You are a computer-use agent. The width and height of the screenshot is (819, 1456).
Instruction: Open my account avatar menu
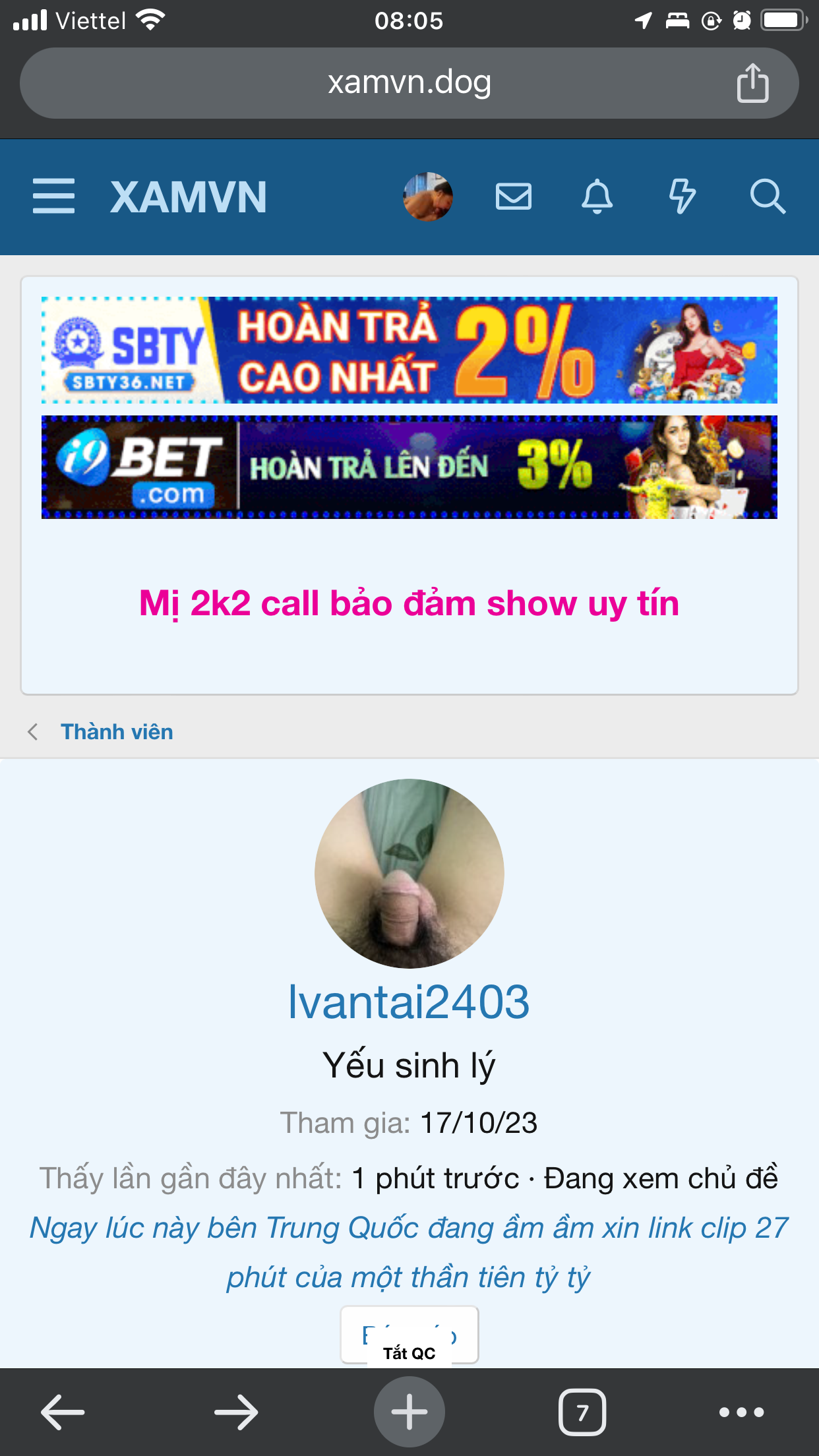[427, 197]
